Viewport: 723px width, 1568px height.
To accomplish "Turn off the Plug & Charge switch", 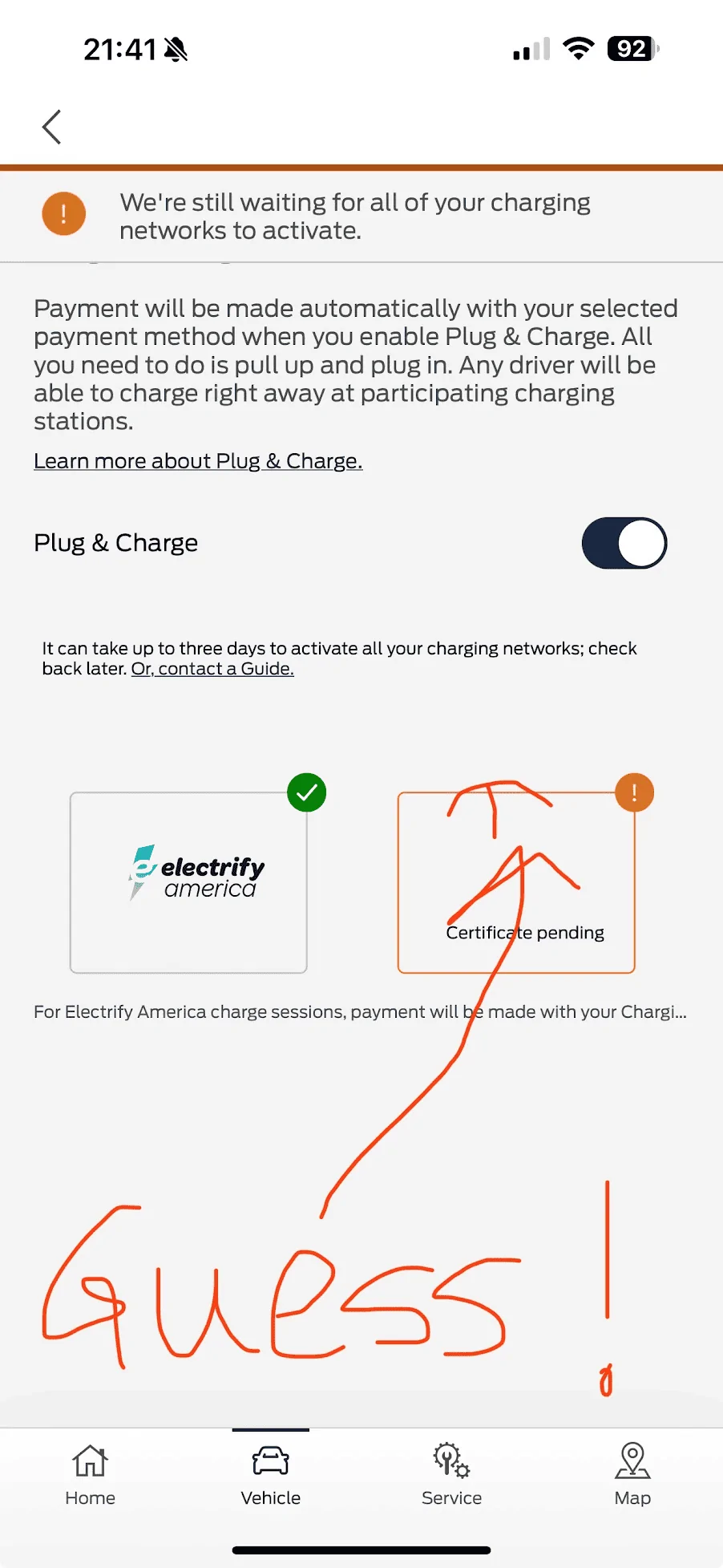I will (x=624, y=543).
